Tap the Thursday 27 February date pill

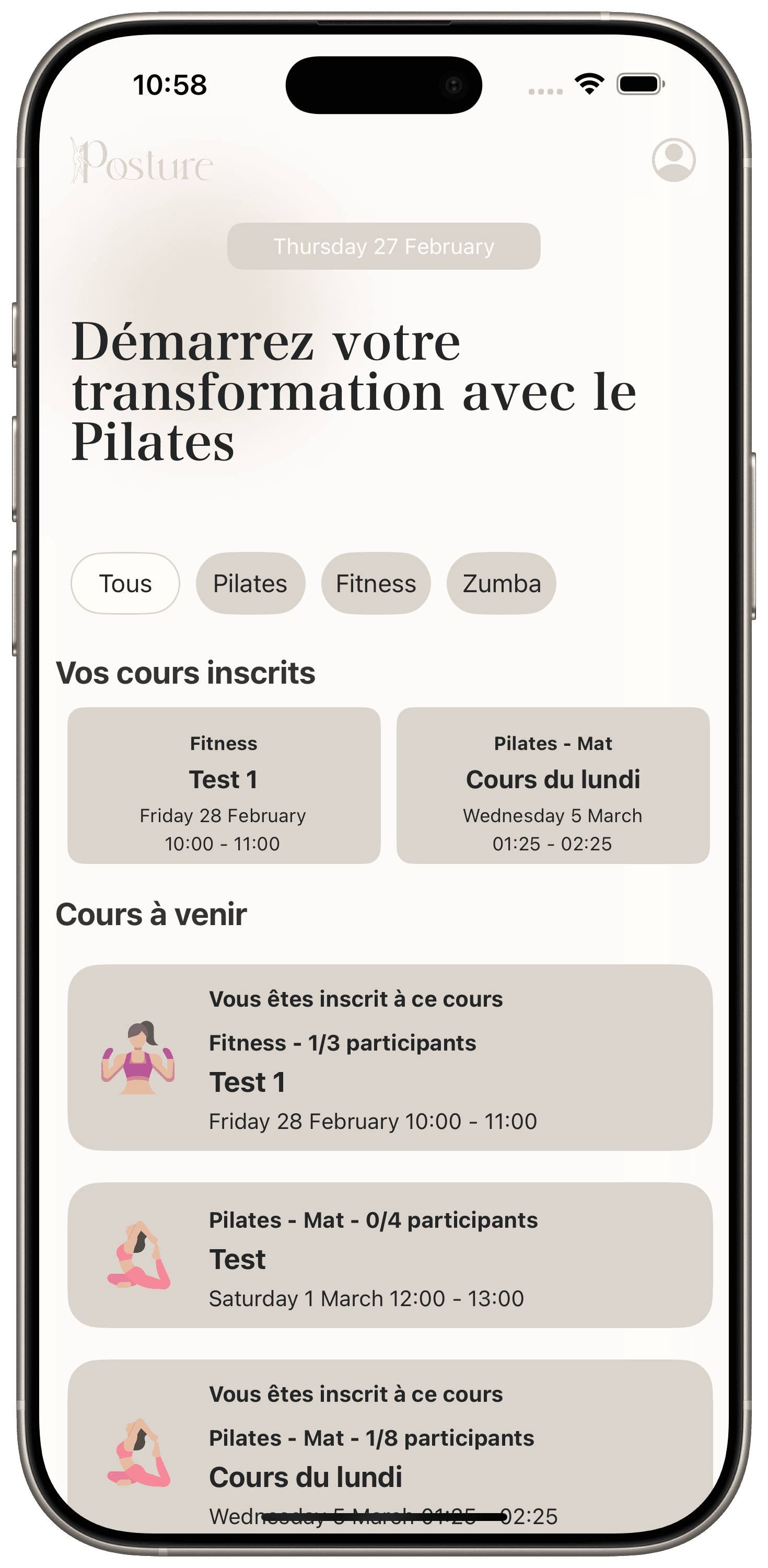pos(383,246)
